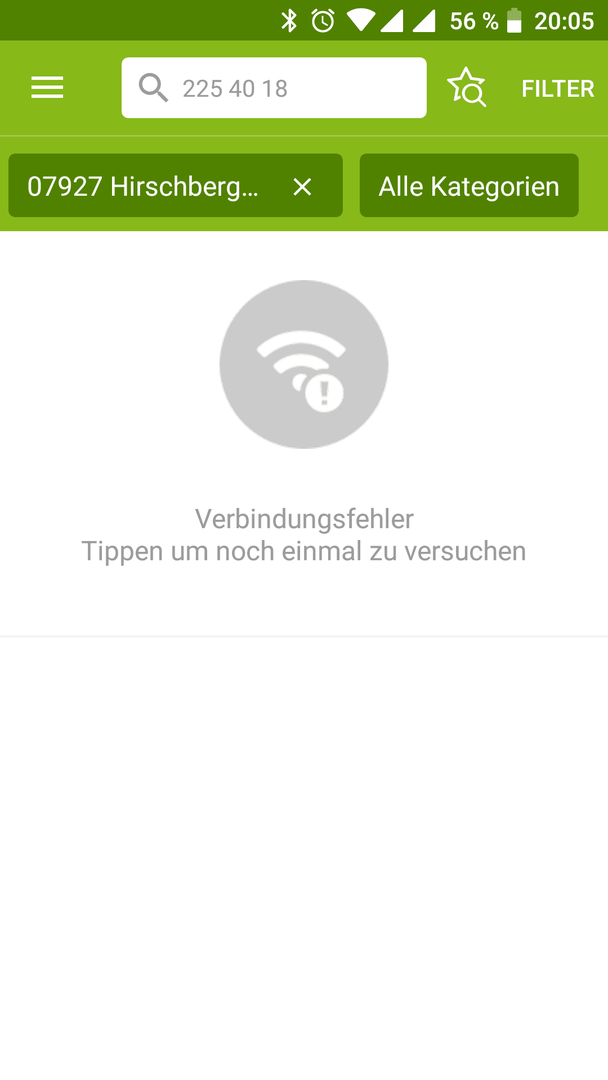608x1080 pixels.
Task: Open the 07927 Hirschberg location chip
Action: [143, 186]
